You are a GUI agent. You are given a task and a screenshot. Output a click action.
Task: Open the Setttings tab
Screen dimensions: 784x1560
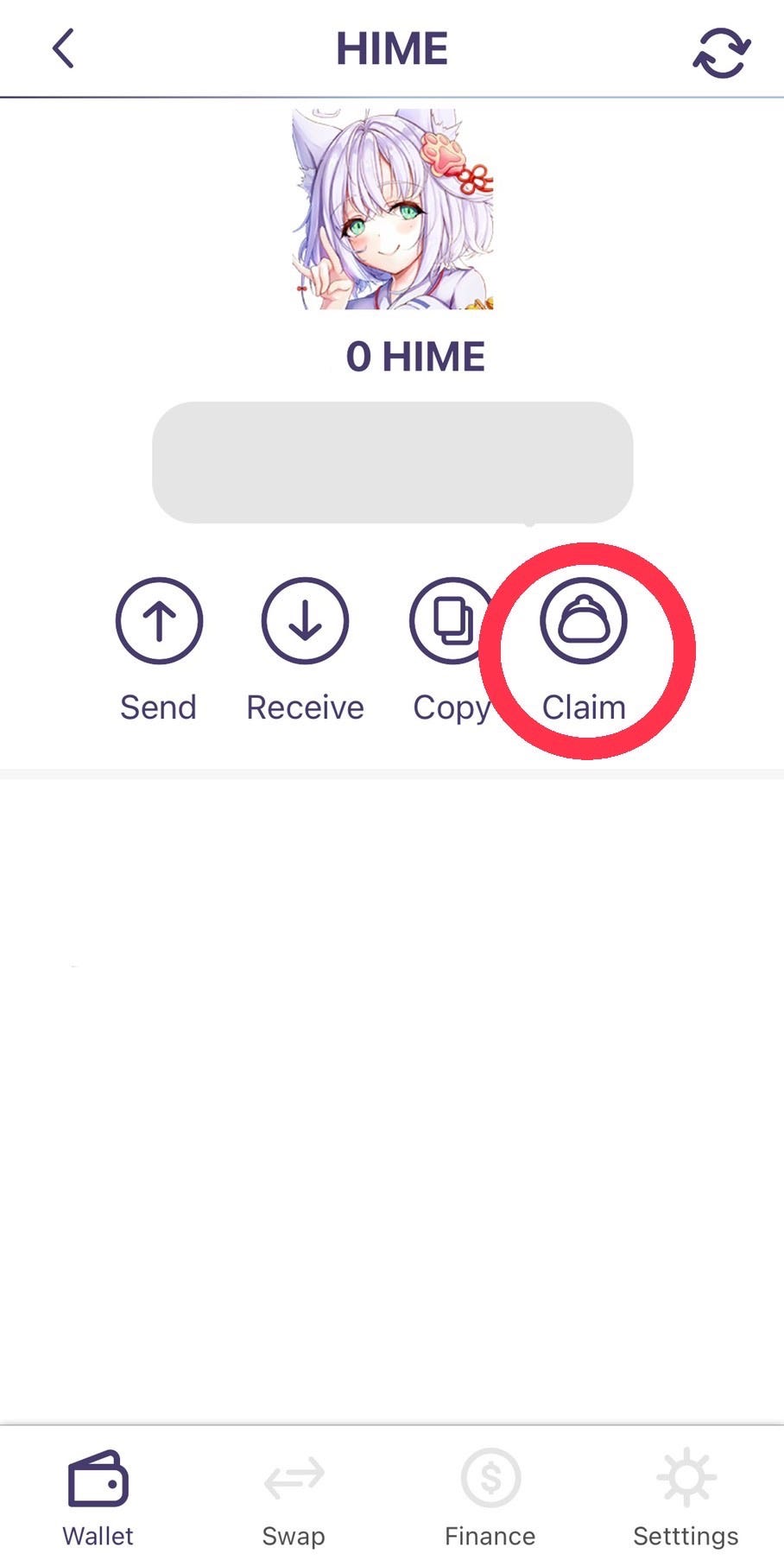686,1499
